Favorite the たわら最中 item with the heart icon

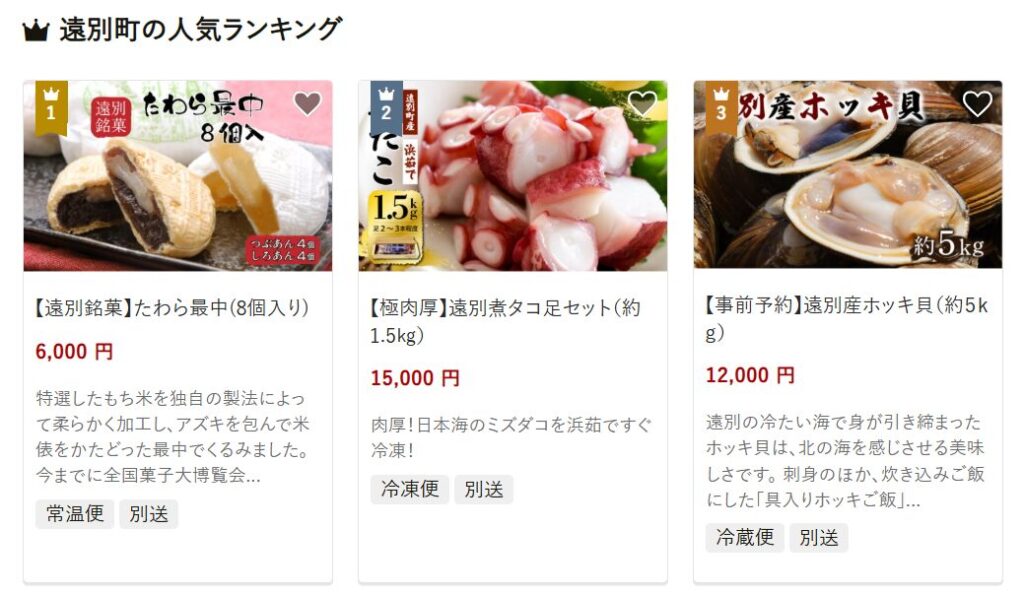click(307, 103)
